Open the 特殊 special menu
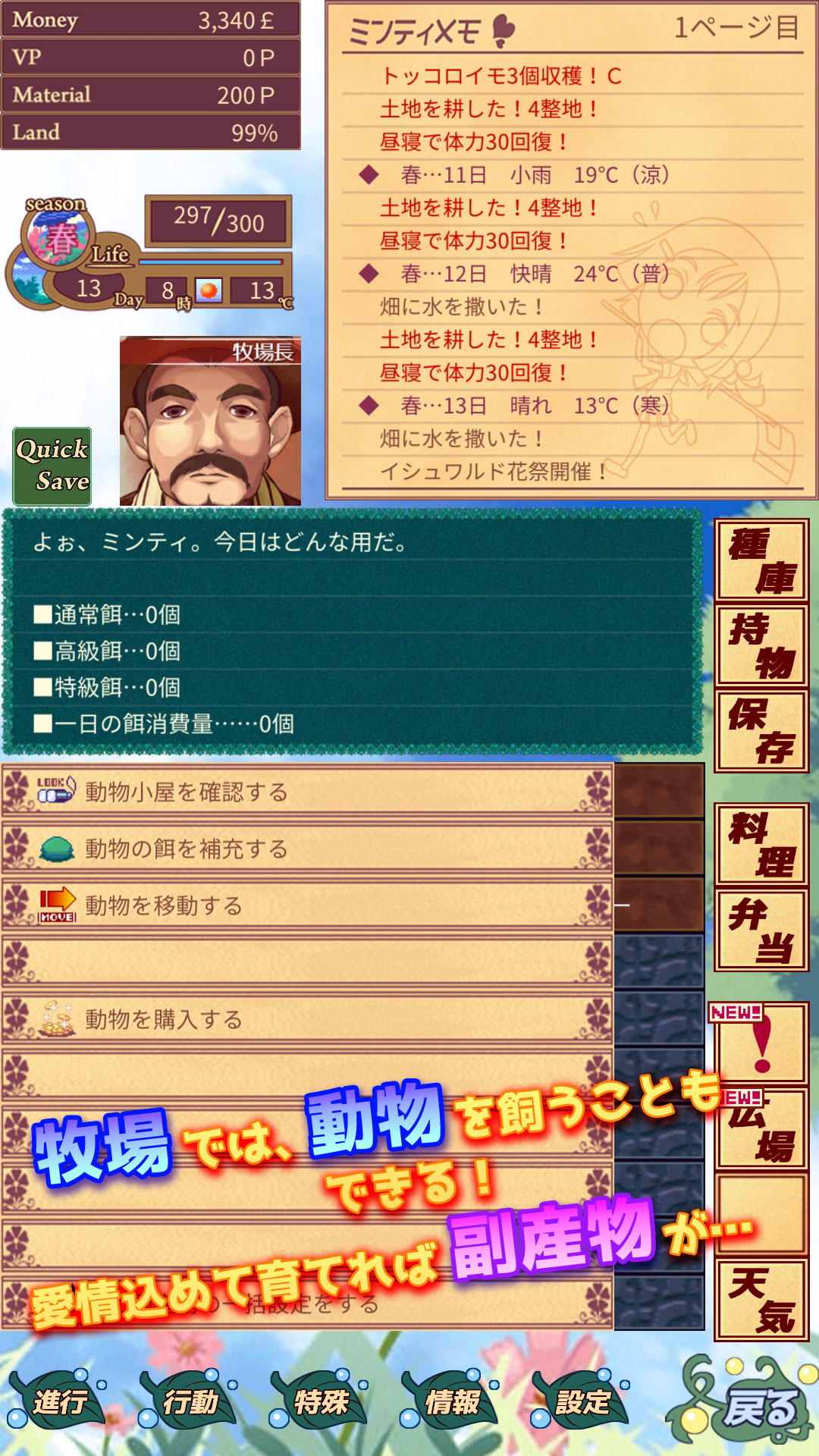 320,1401
